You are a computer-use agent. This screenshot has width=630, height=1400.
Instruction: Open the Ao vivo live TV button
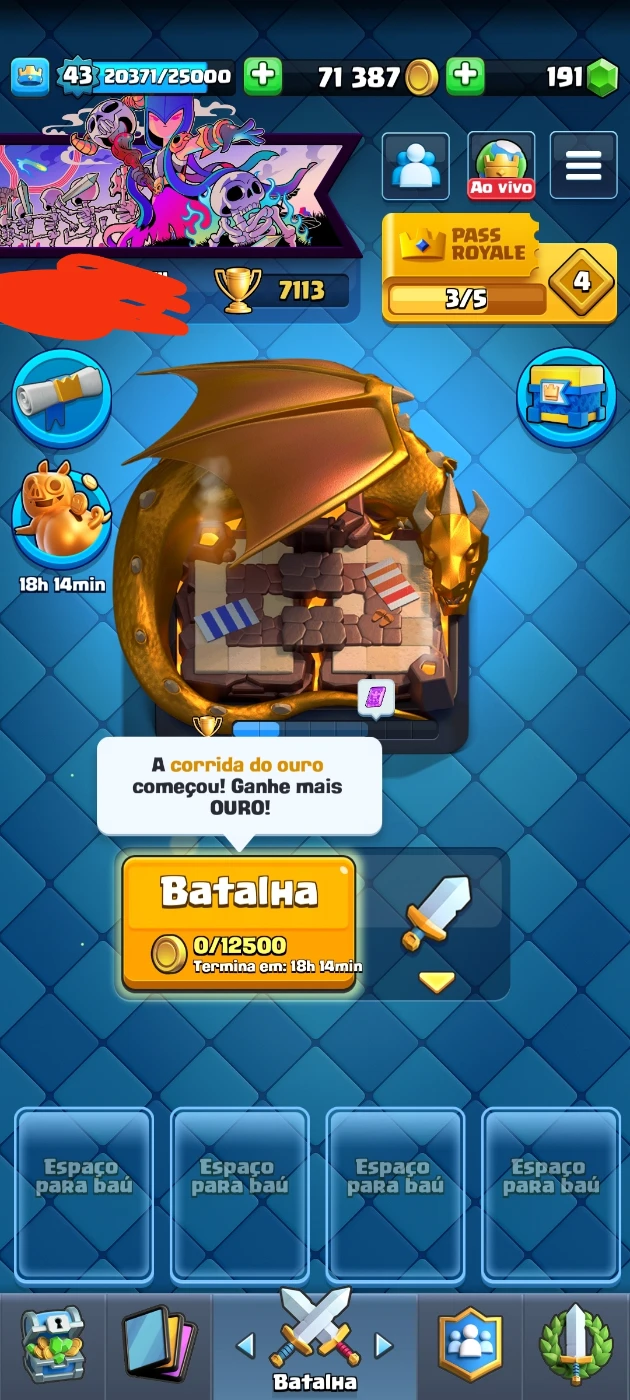point(501,166)
